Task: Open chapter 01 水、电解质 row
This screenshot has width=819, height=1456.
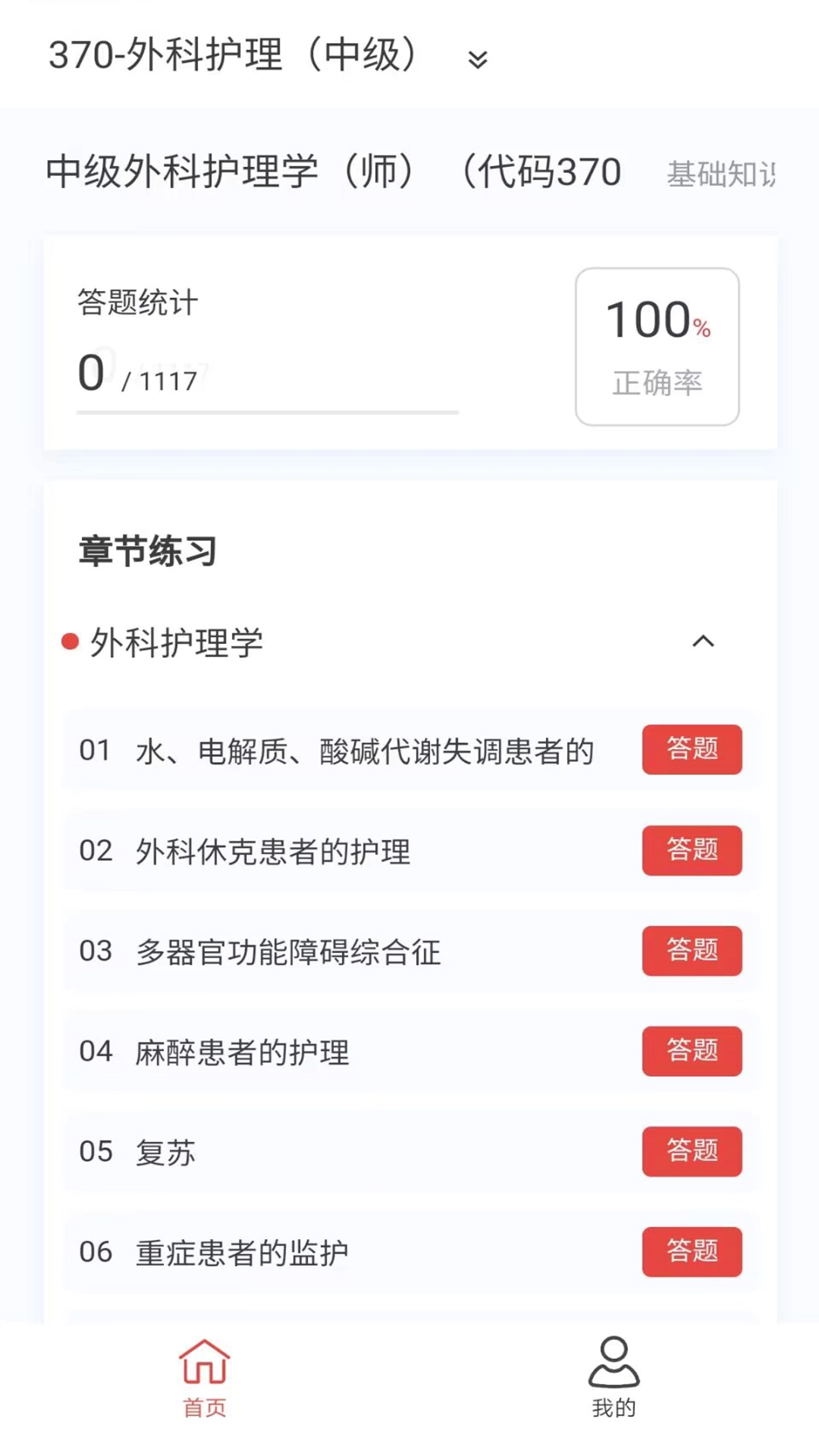Action: (341, 751)
